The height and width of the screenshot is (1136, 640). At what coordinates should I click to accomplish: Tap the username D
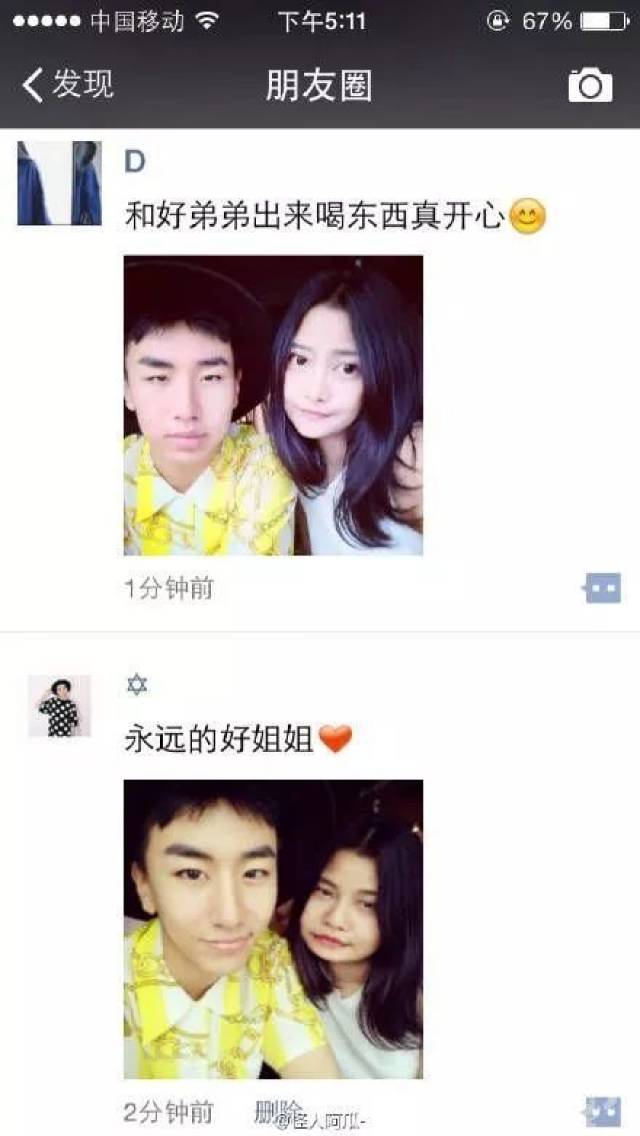pyautogui.click(x=135, y=161)
